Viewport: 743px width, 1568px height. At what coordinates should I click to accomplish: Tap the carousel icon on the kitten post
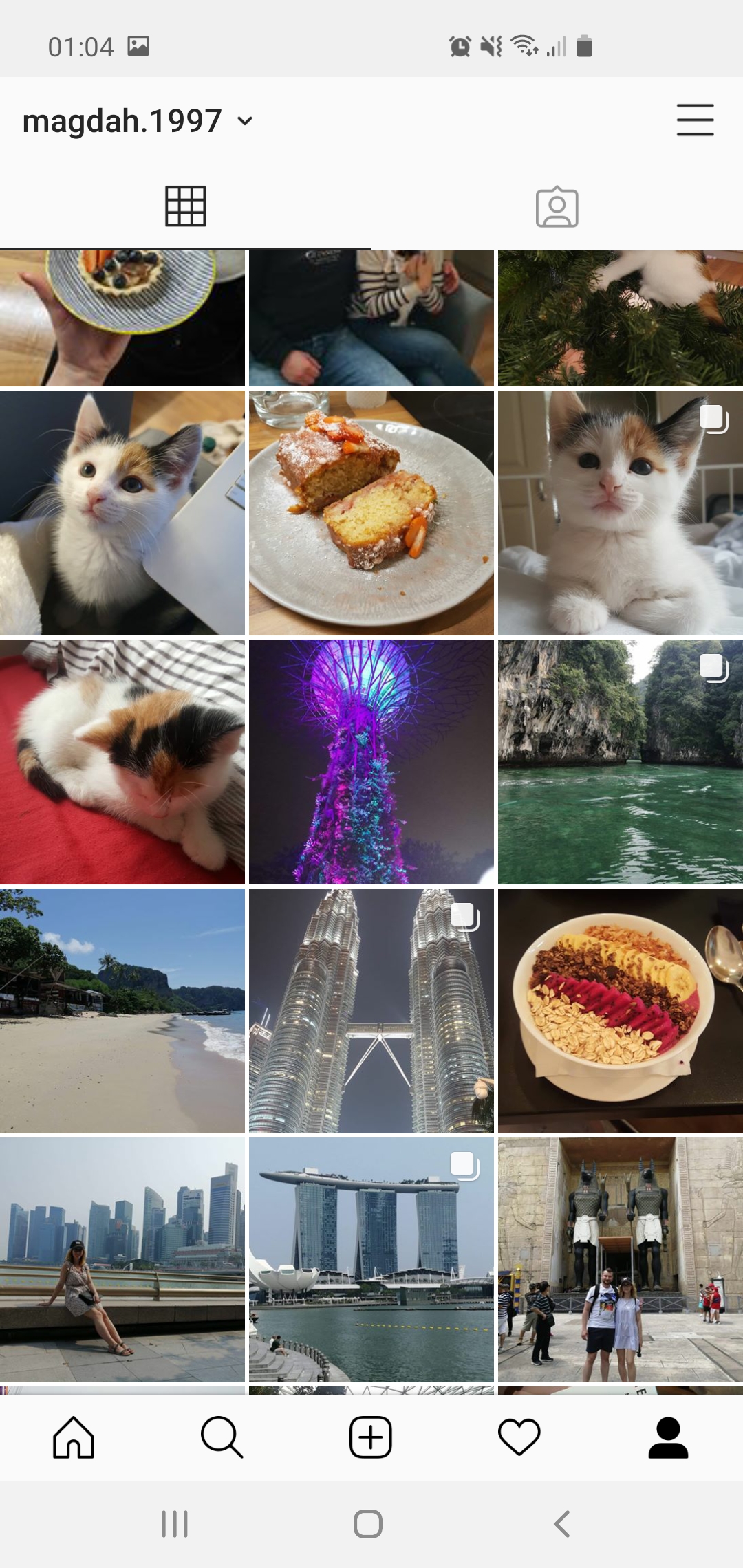click(713, 417)
